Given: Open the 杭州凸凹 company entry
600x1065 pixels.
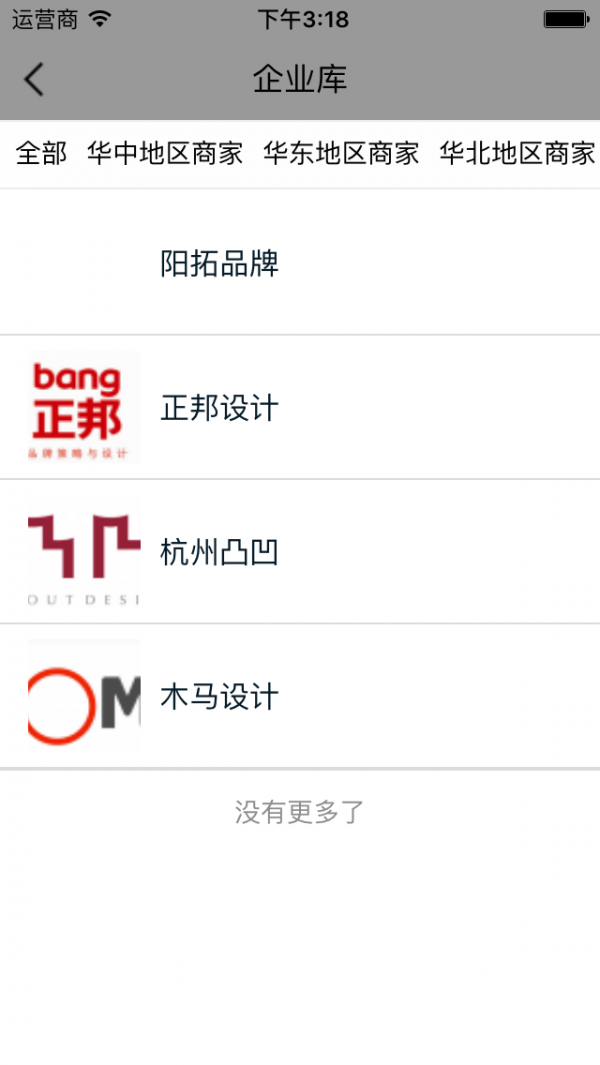Looking at the screenshot, I should pos(300,552).
